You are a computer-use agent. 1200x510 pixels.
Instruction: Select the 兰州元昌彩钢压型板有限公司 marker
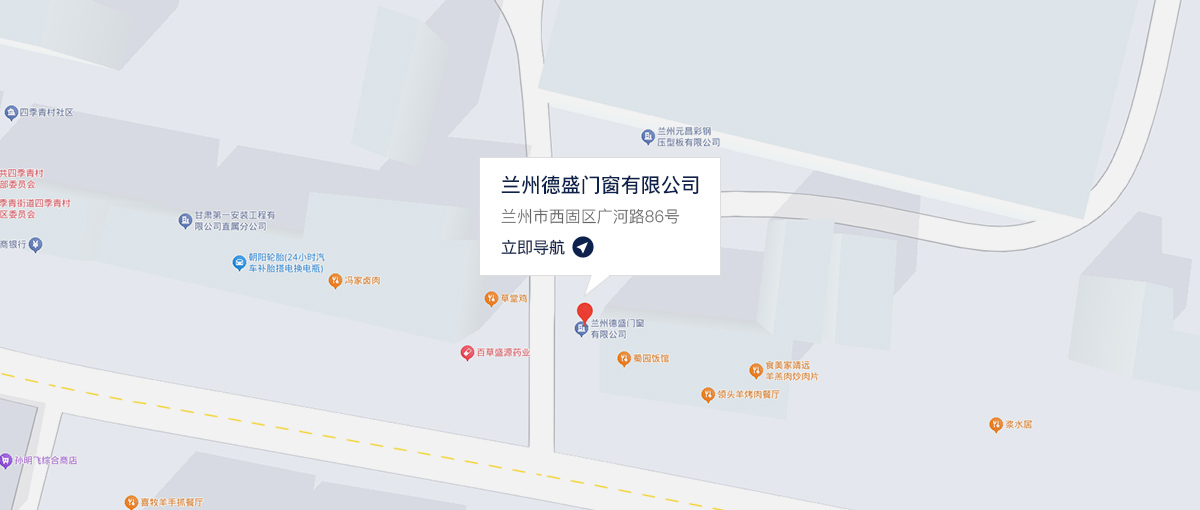pyautogui.click(x=647, y=135)
